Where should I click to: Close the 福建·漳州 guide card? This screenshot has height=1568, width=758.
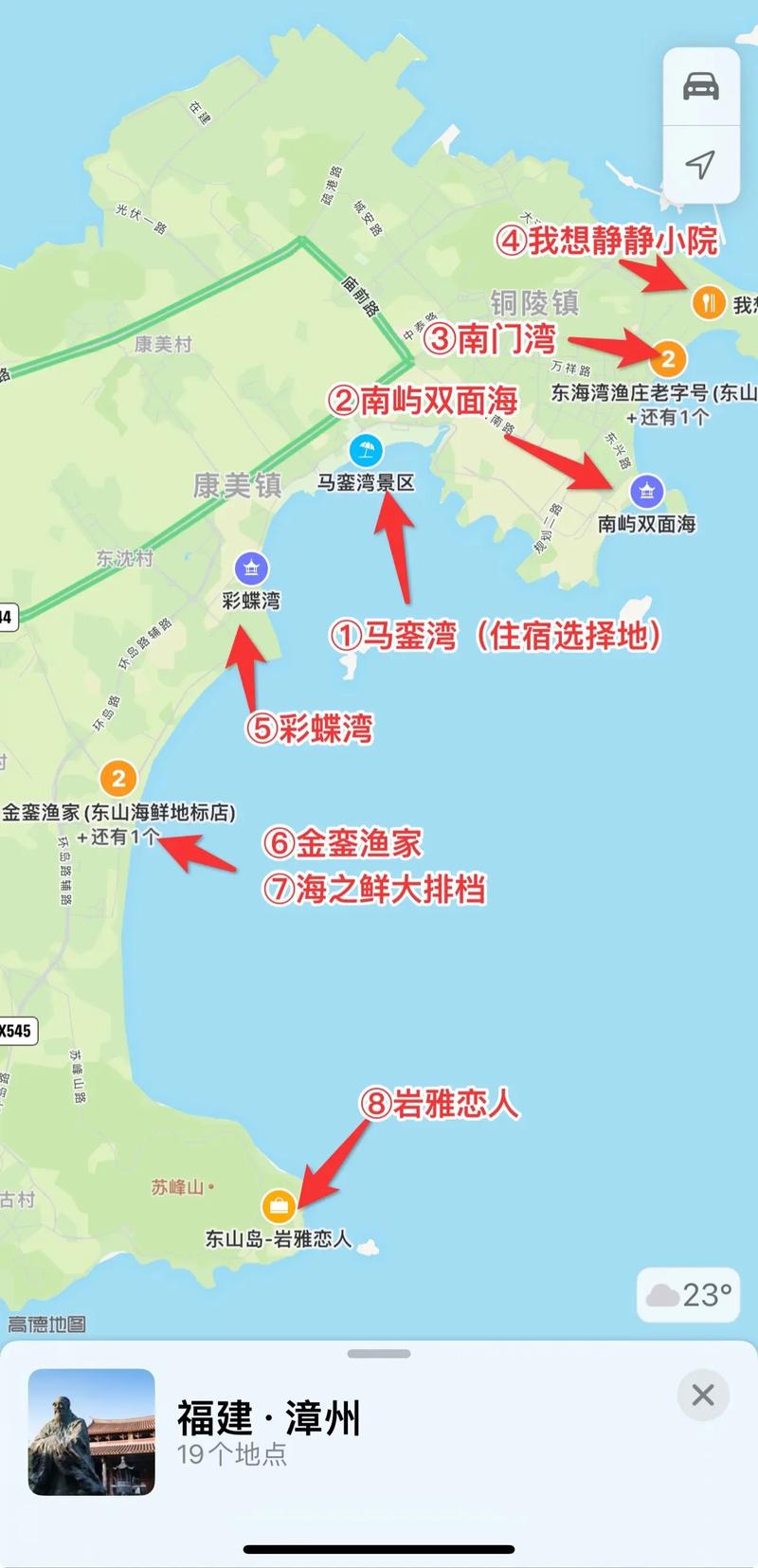(703, 1395)
